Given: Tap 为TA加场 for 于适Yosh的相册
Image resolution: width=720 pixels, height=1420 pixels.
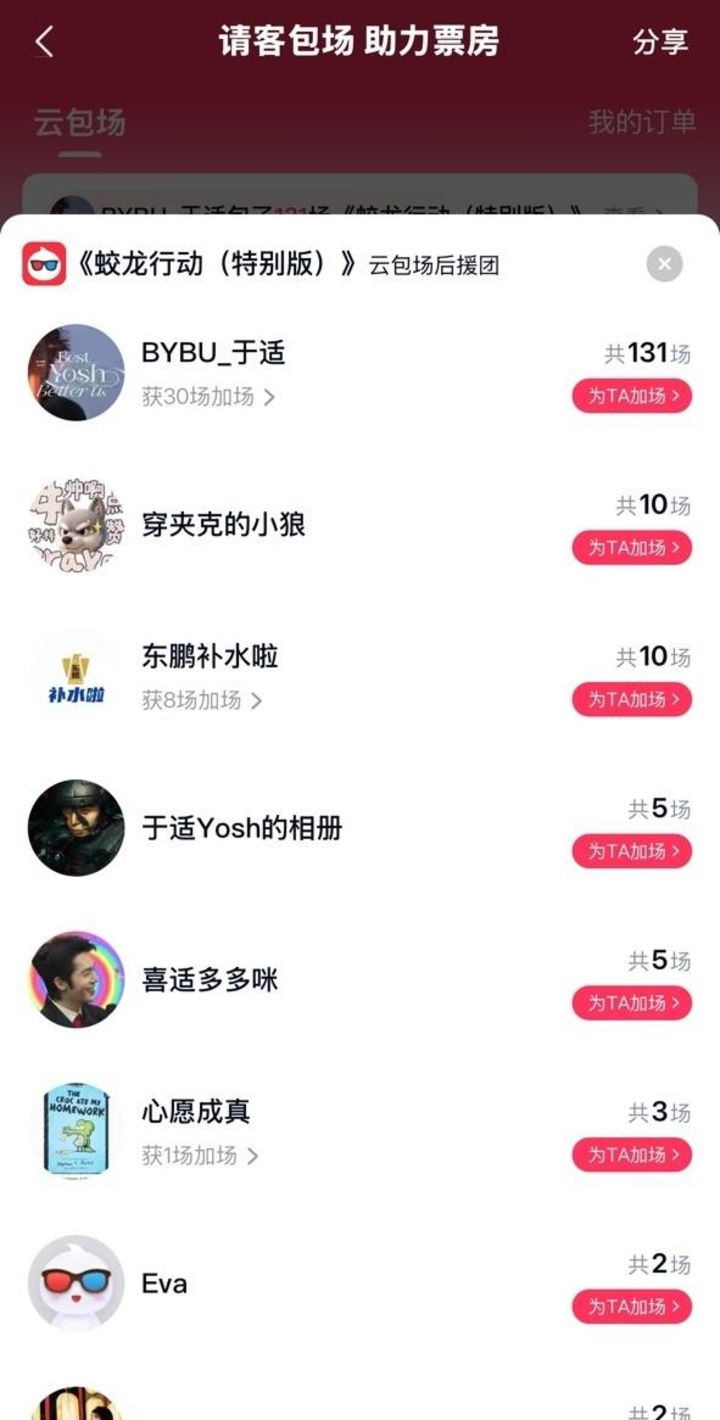Looking at the screenshot, I should pyautogui.click(x=632, y=851).
